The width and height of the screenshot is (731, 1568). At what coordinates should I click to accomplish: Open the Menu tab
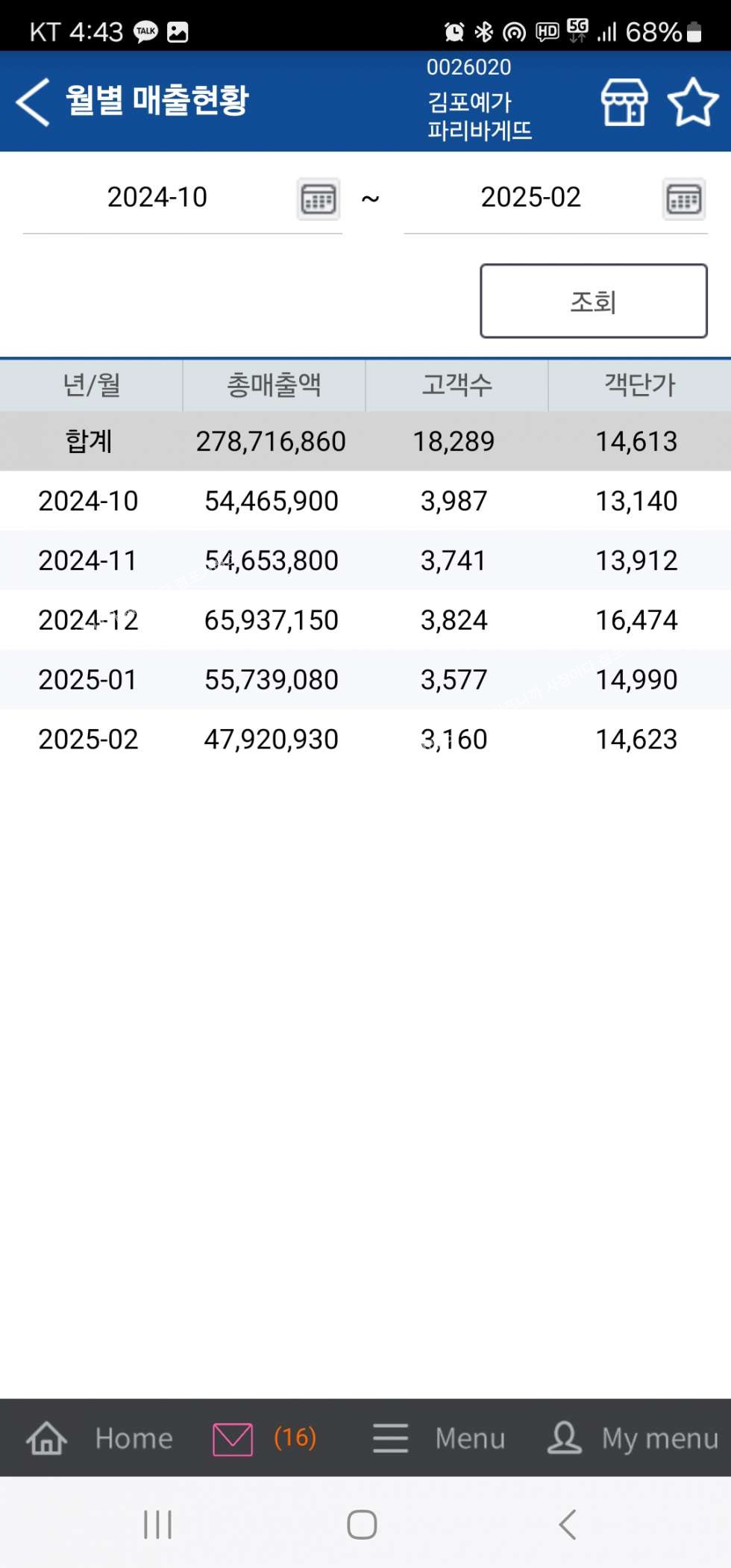point(439,1438)
